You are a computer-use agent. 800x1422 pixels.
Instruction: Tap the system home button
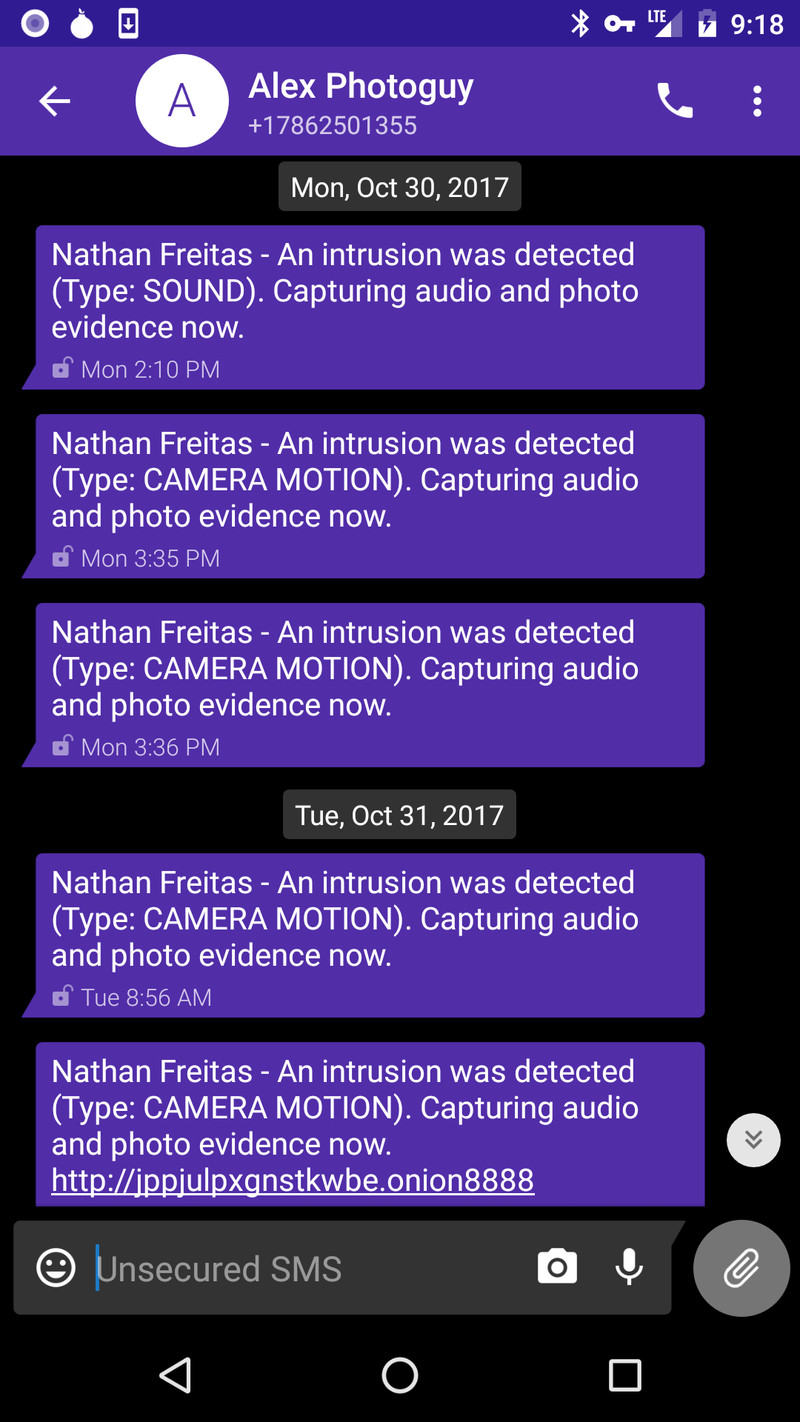(400, 1375)
